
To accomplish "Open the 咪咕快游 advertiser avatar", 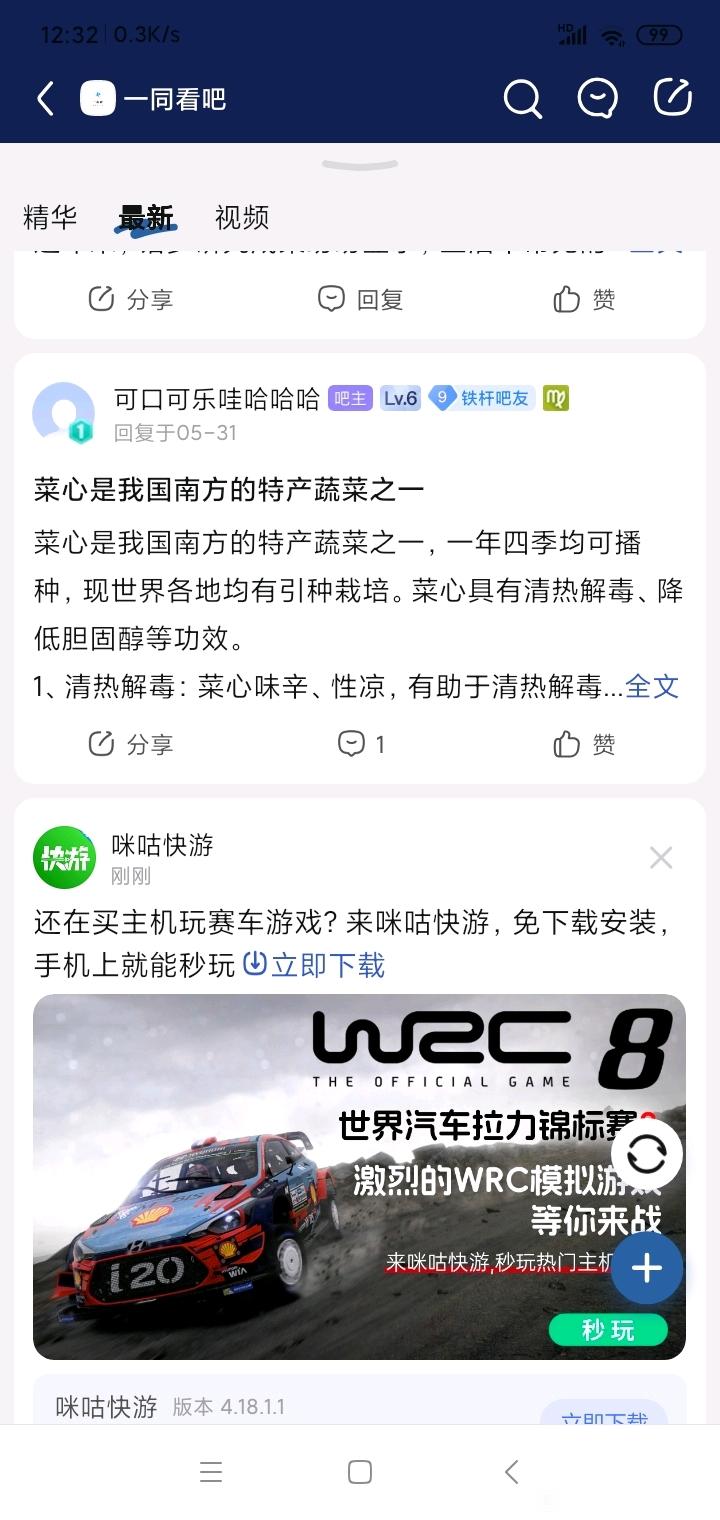I will pos(64,857).
